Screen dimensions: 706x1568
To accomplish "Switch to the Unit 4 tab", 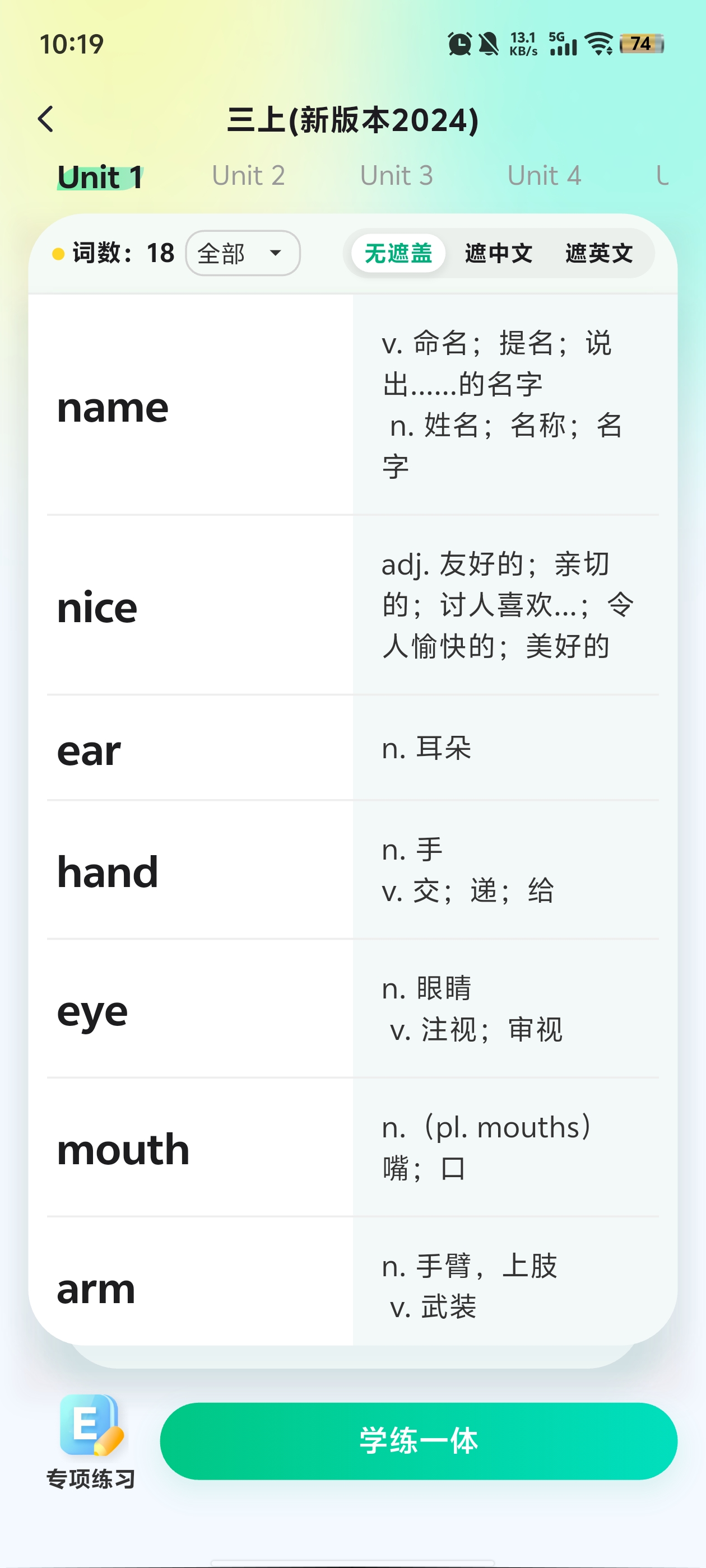I will (x=544, y=176).
